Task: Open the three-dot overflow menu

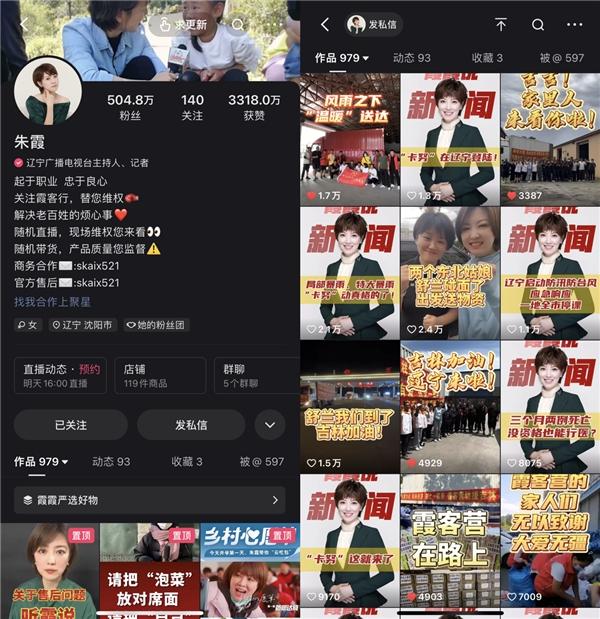Action: [574, 24]
